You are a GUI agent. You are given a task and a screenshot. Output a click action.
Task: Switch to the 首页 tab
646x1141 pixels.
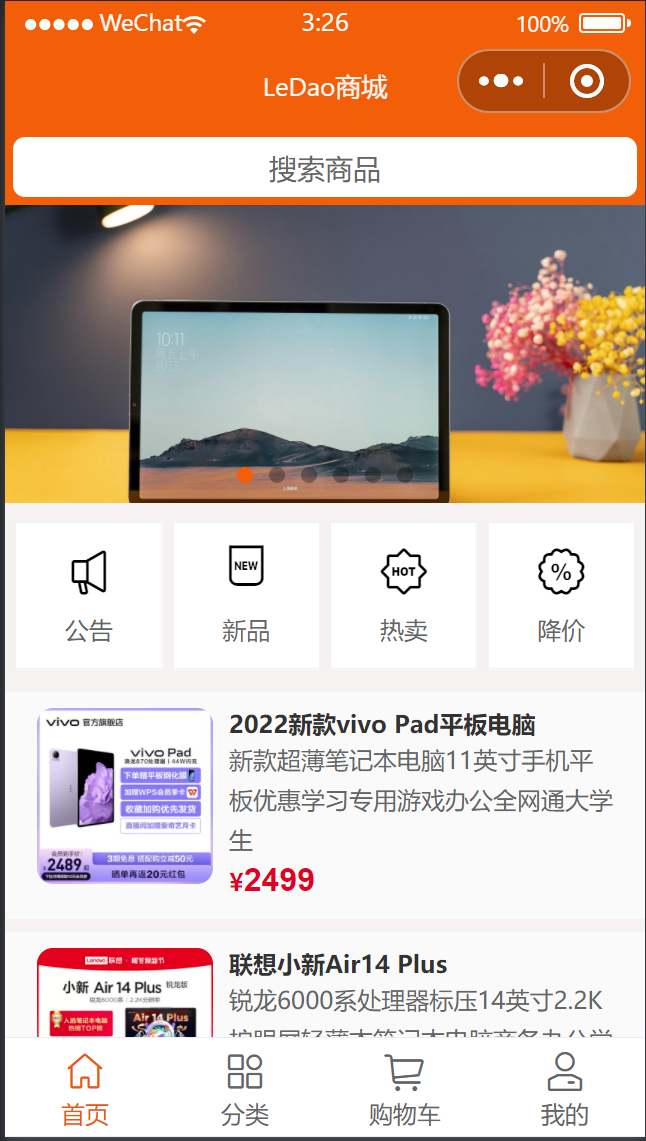[84, 1090]
